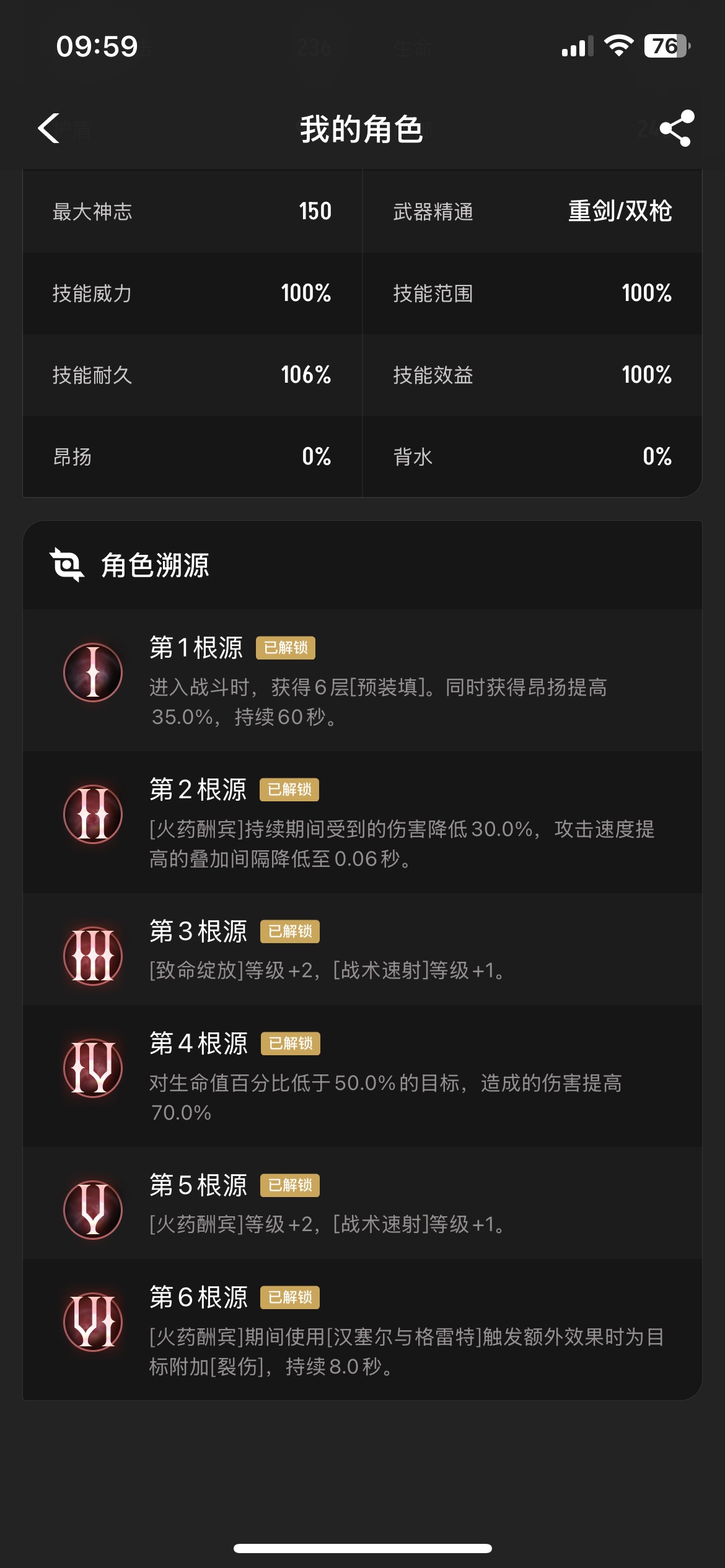Share this character page

click(x=677, y=129)
